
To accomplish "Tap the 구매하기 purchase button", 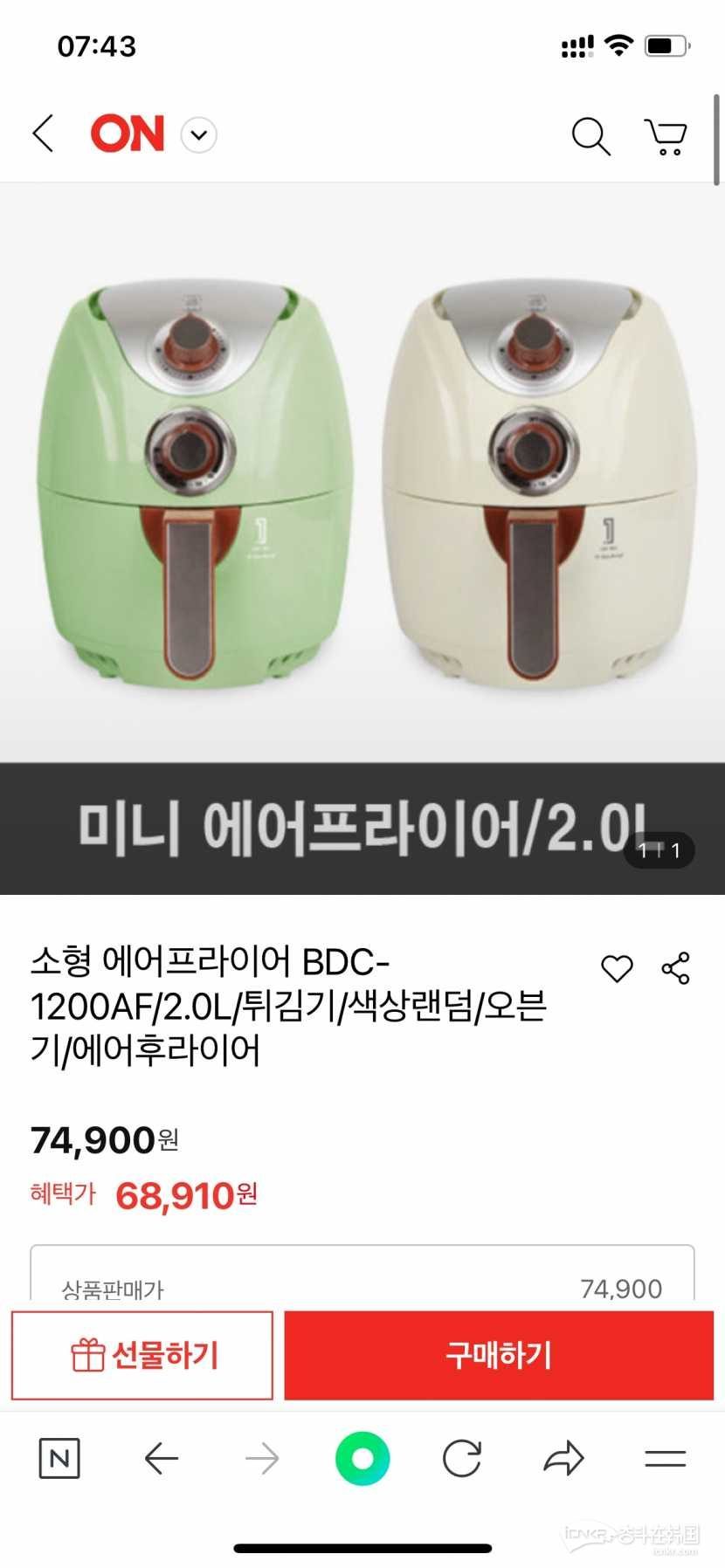I will pos(499,1355).
